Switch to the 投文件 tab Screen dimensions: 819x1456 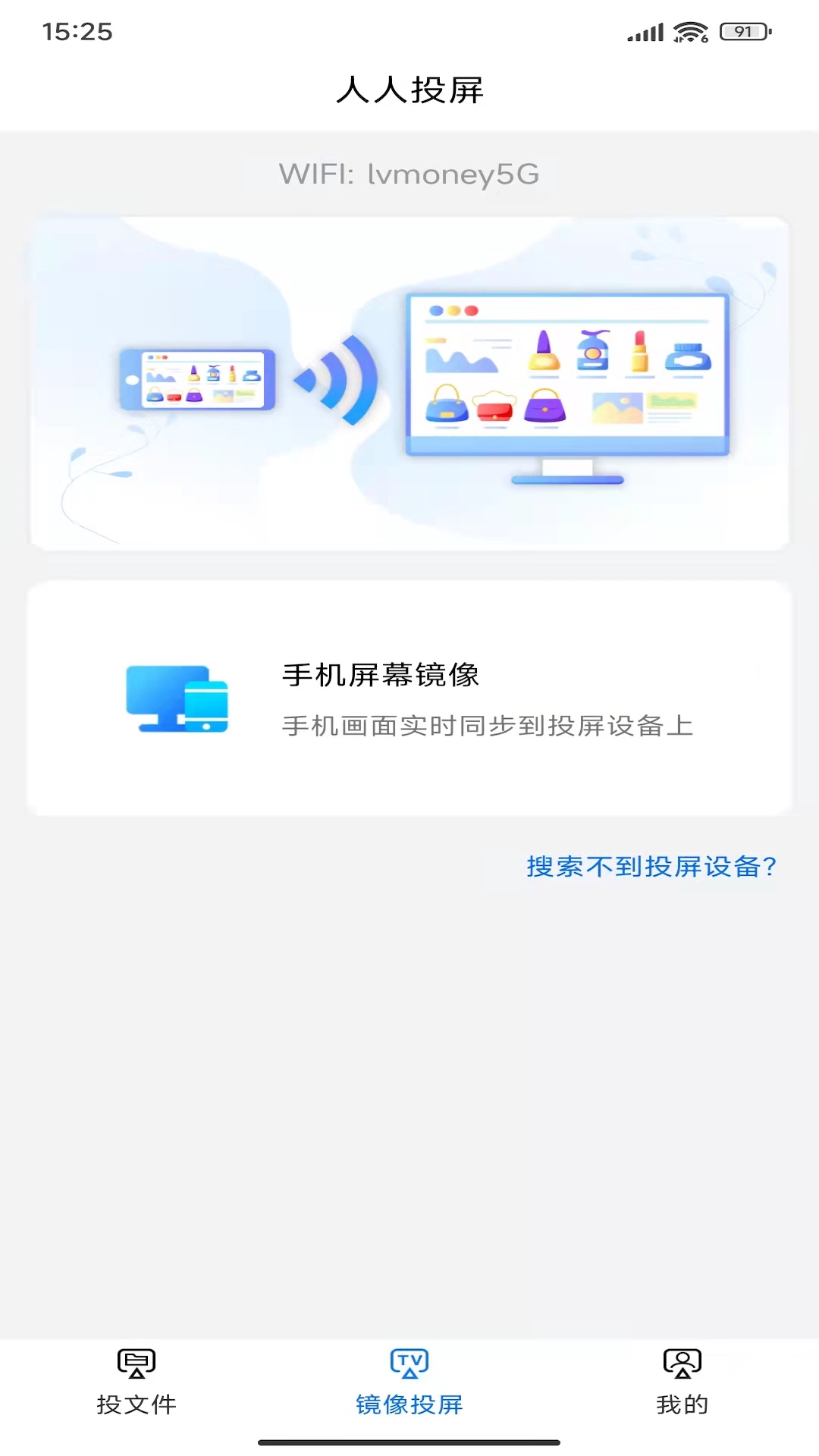(x=136, y=1384)
